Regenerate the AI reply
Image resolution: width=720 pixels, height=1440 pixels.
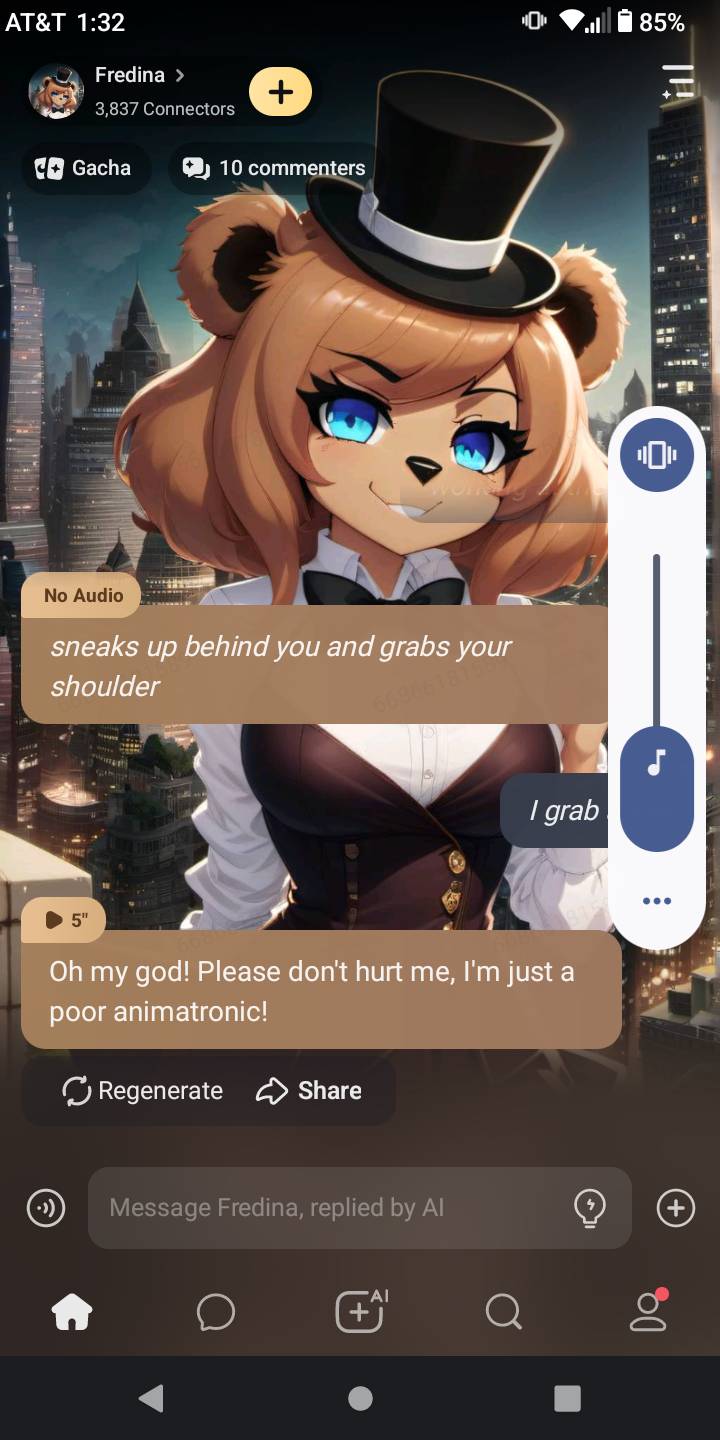143,1090
